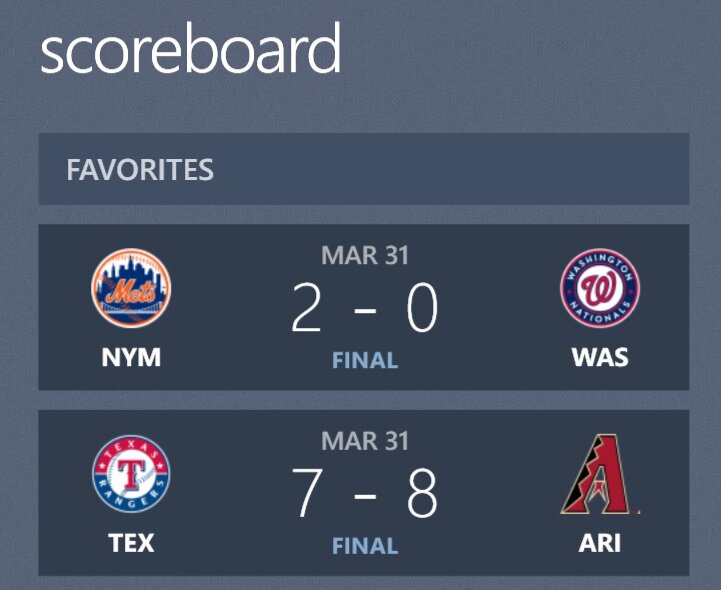Select the Favorites section header
Image resolution: width=721 pixels, height=590 pixels.
[364, 169]
